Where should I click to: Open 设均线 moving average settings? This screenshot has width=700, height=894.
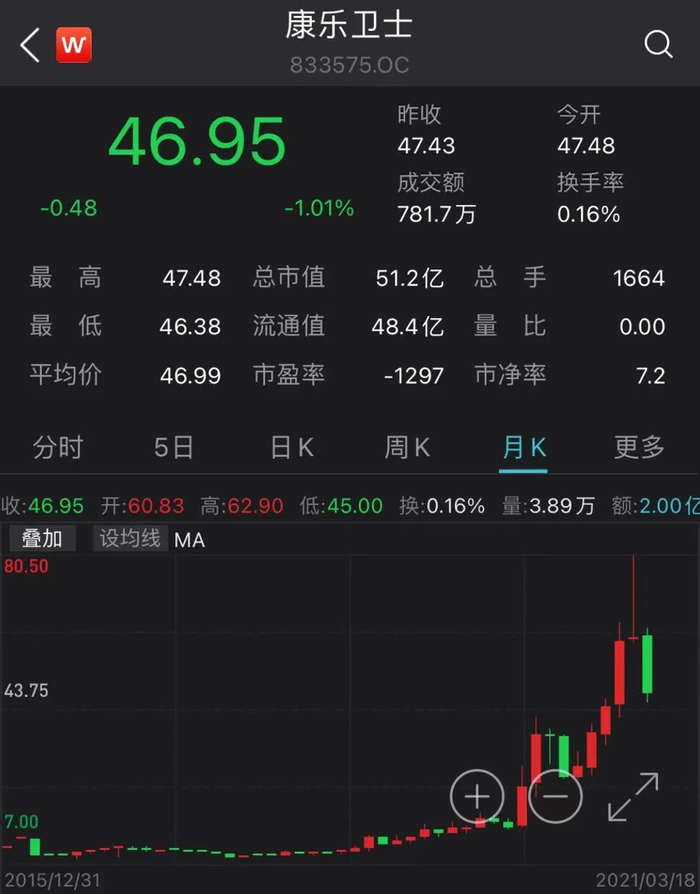tap(130, 539)
